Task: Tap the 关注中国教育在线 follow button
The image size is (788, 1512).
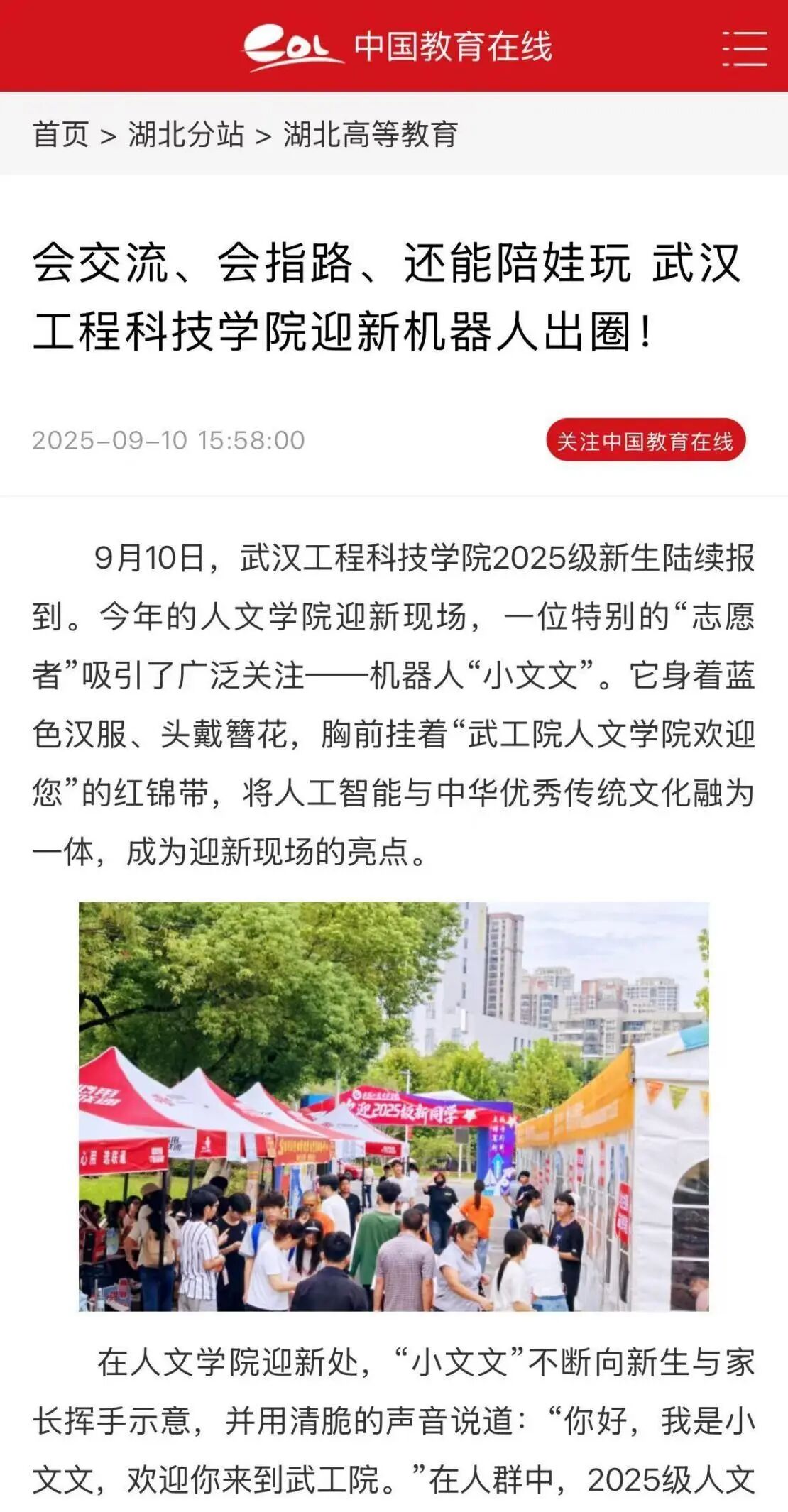Action: click(x=645, y=441)
